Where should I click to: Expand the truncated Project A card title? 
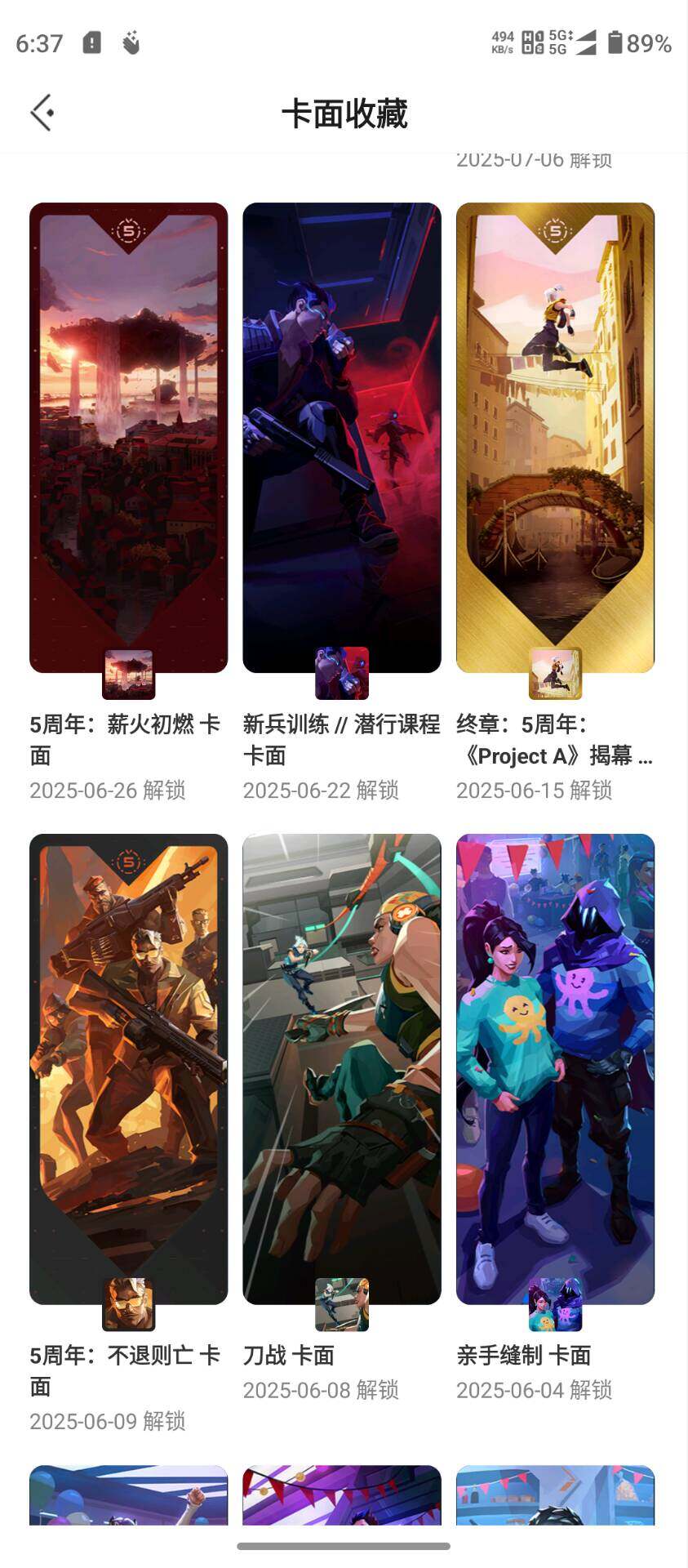click(552, 757)
